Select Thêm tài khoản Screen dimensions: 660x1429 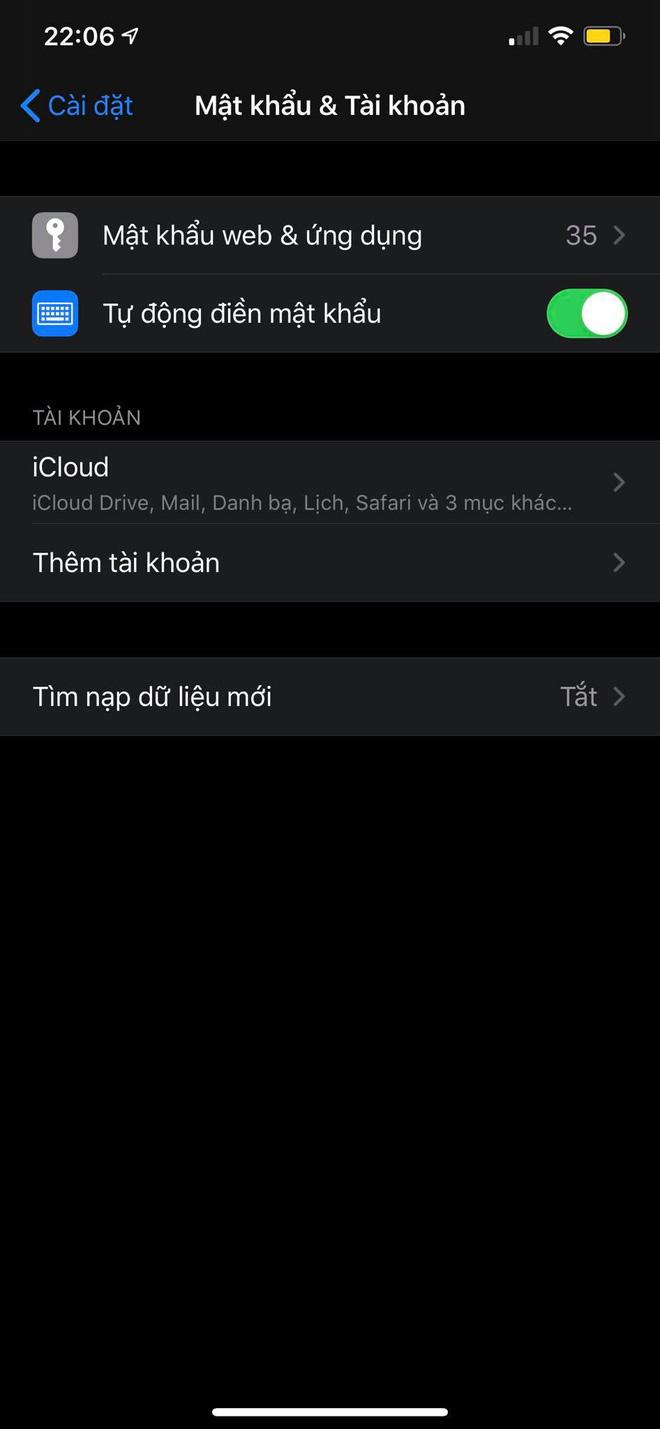click(x=330, y=563)
